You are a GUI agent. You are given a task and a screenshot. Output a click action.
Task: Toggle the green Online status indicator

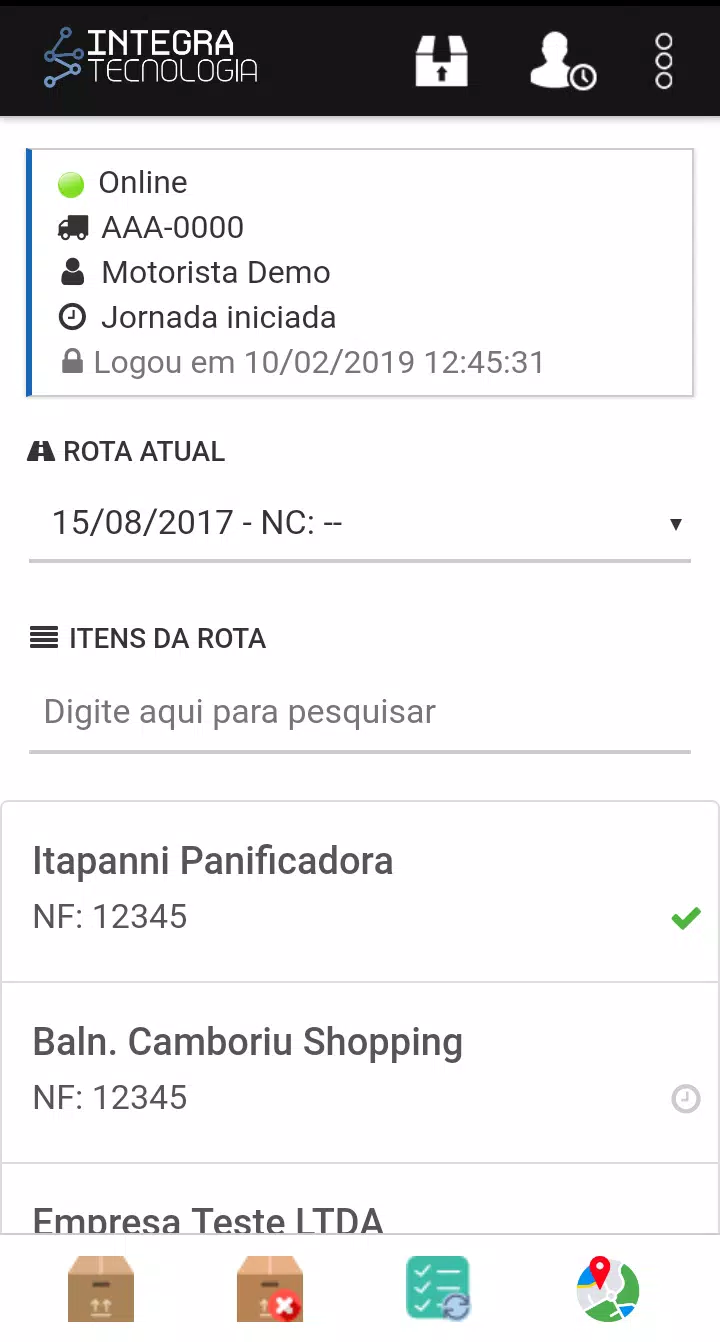point(70,183)
